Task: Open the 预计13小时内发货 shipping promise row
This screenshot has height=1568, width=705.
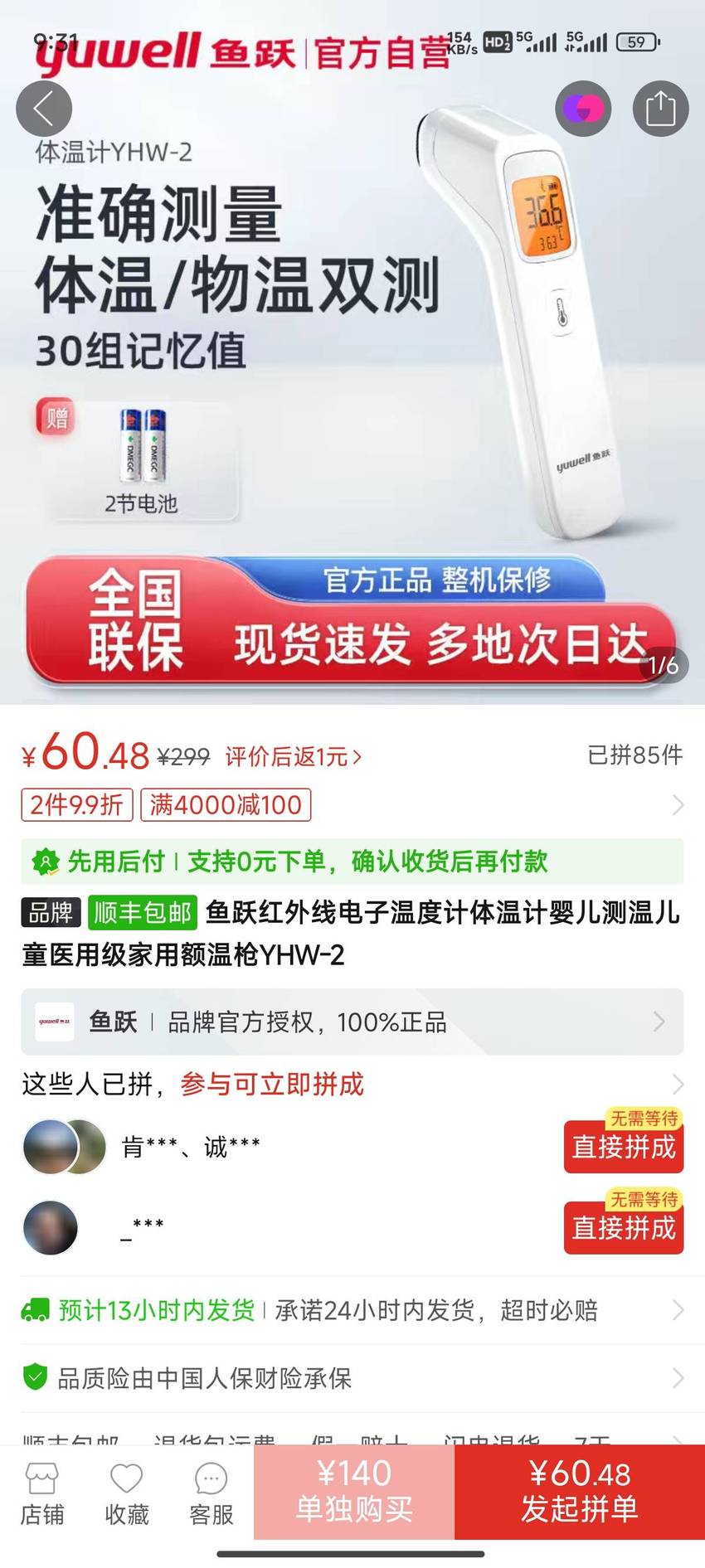Action: (x=352, y=1310)
